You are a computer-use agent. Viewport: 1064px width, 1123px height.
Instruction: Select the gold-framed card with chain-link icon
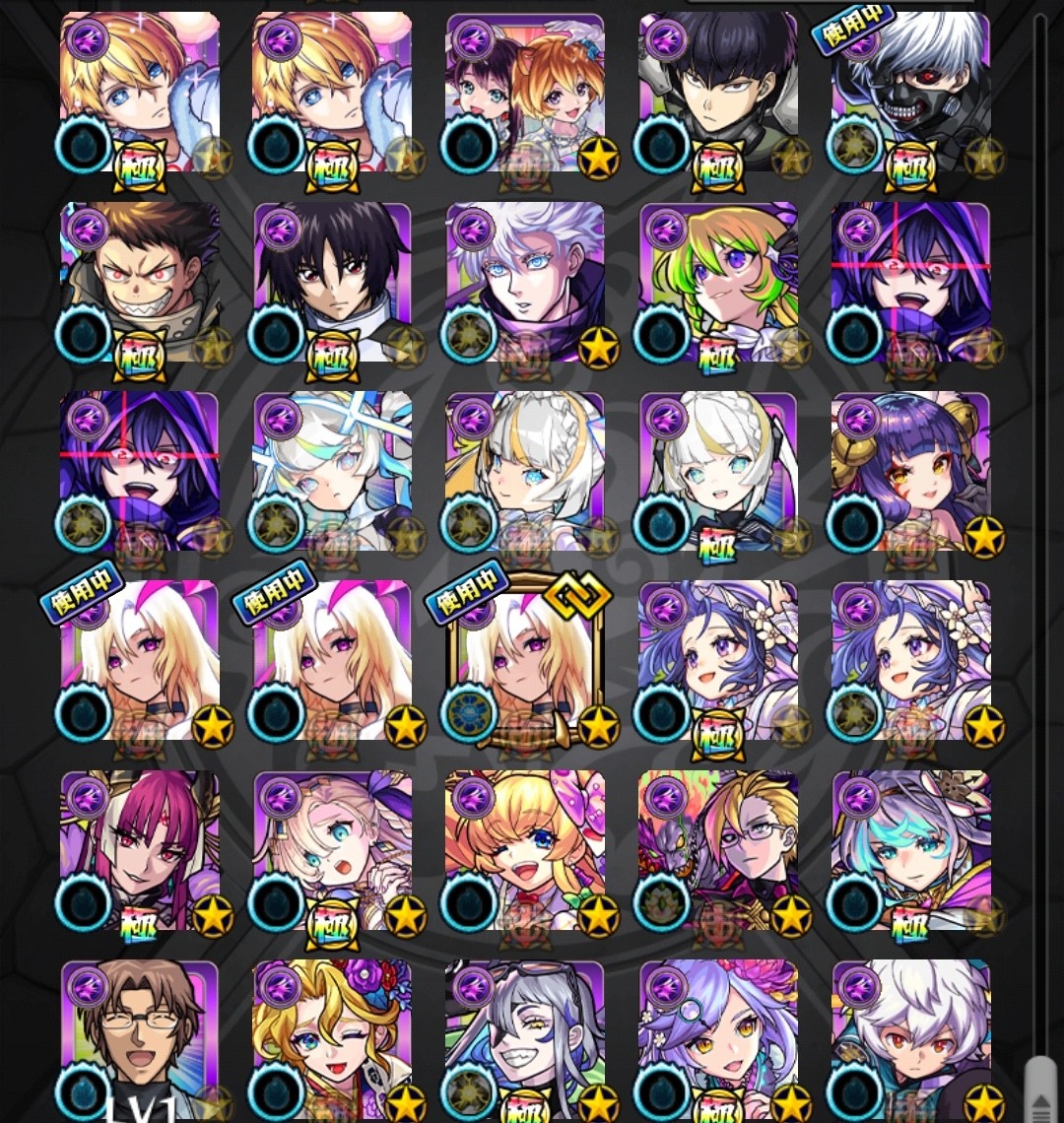[x=525, y=661]
